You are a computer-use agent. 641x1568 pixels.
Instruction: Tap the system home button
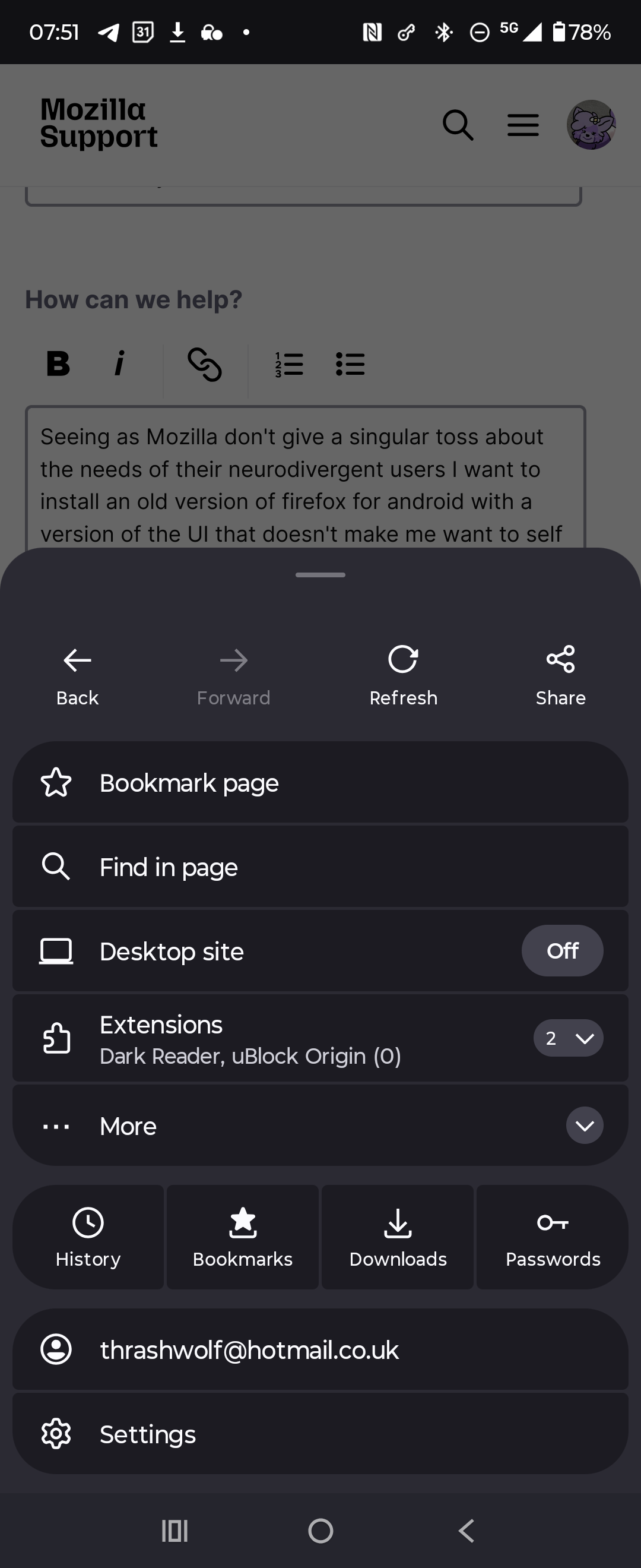(x=320, y=1530)
